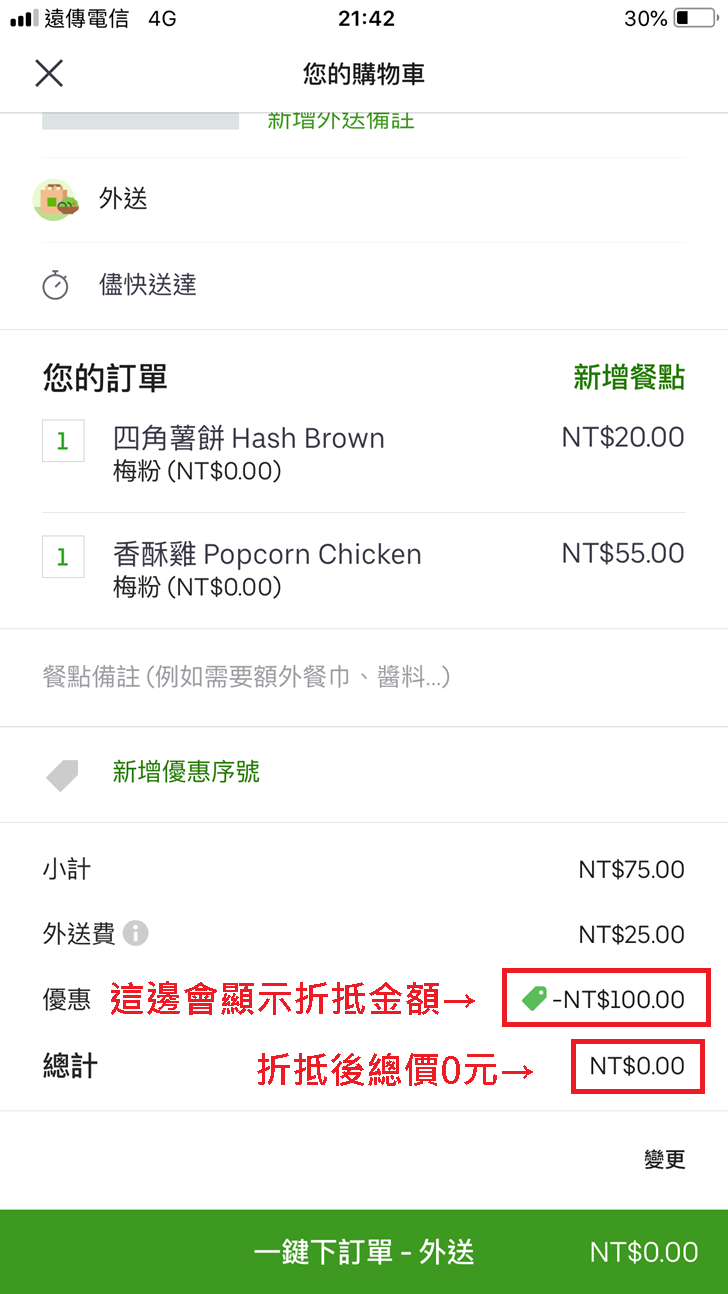Tap the clock icon beside 儘快送達
728x1294 pixels.
[x=56, y=285]
